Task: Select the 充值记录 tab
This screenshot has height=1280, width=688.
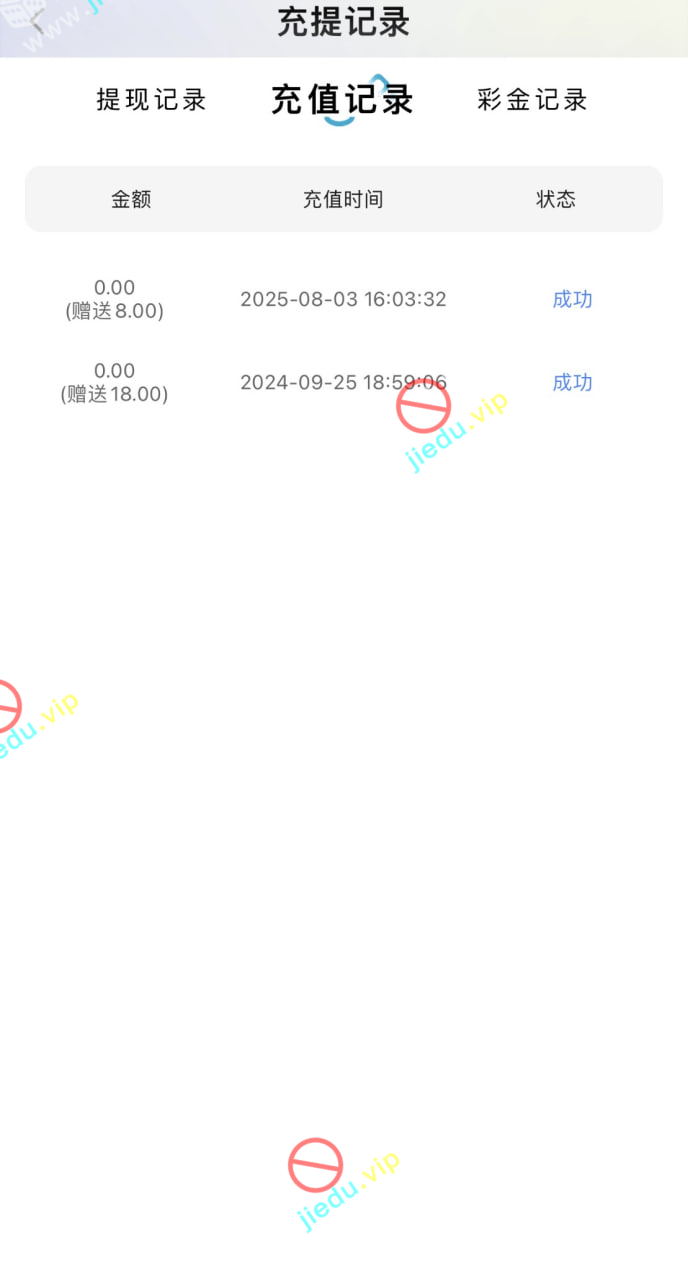Action: tap(342, 100)
